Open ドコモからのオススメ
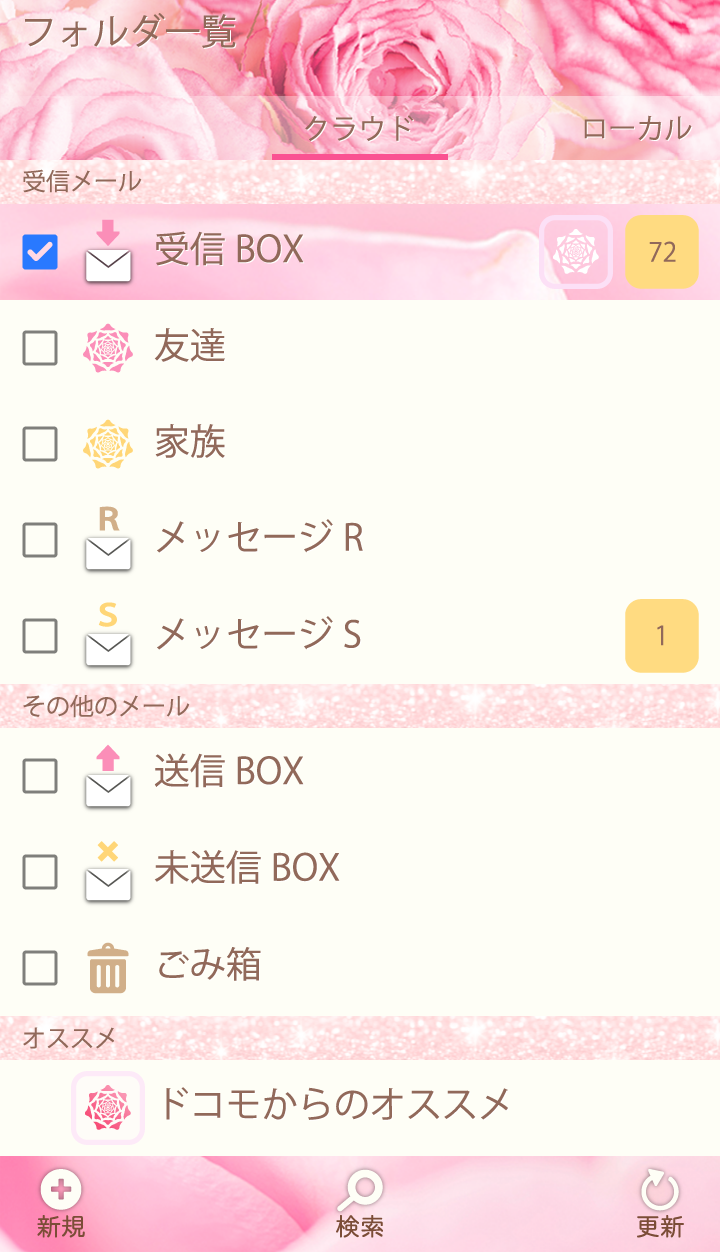The height and width of the screenshot is (1252, 720). click(x=335, y=1105)
